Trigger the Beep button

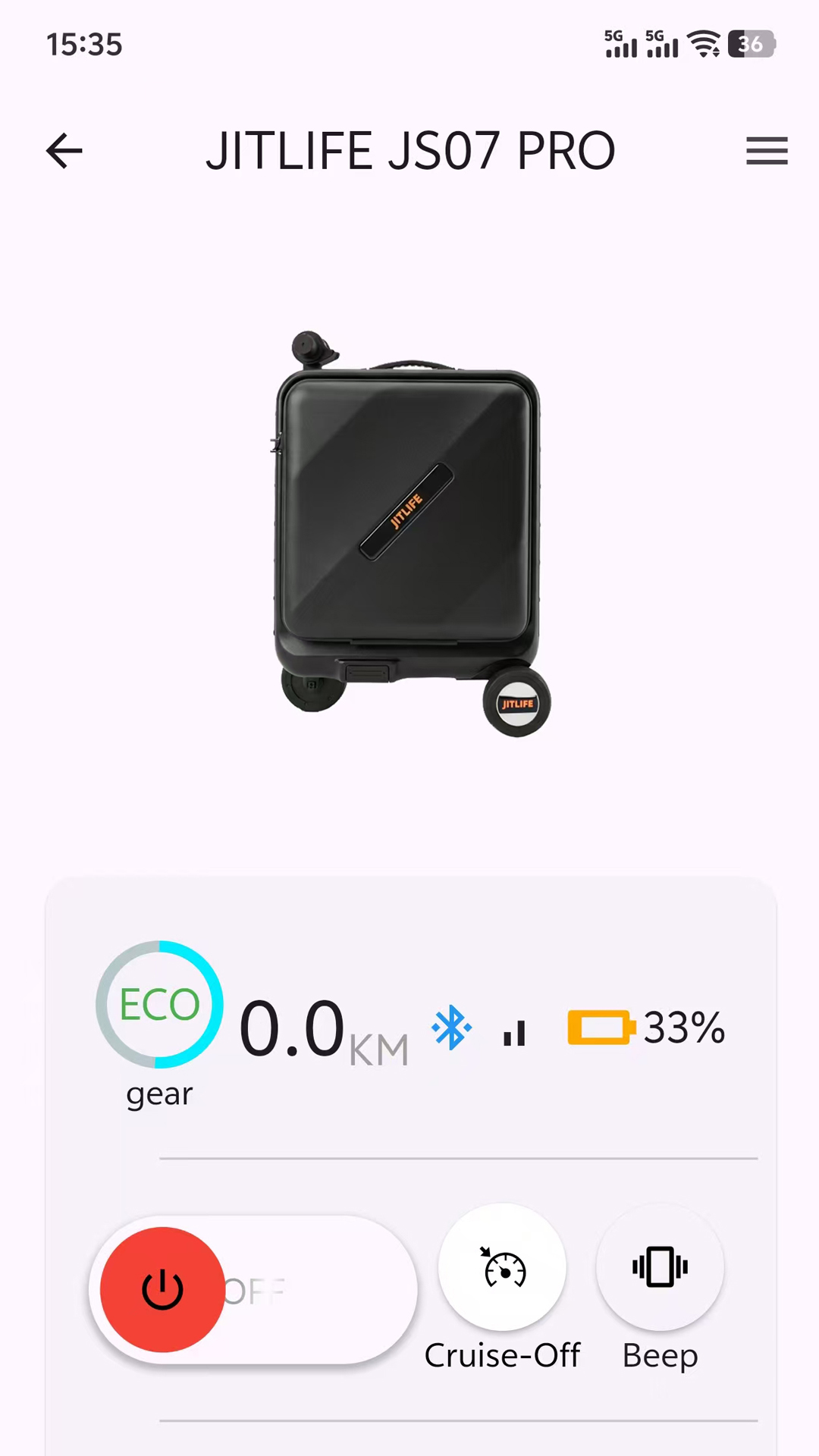click(x=660, y=1267)
